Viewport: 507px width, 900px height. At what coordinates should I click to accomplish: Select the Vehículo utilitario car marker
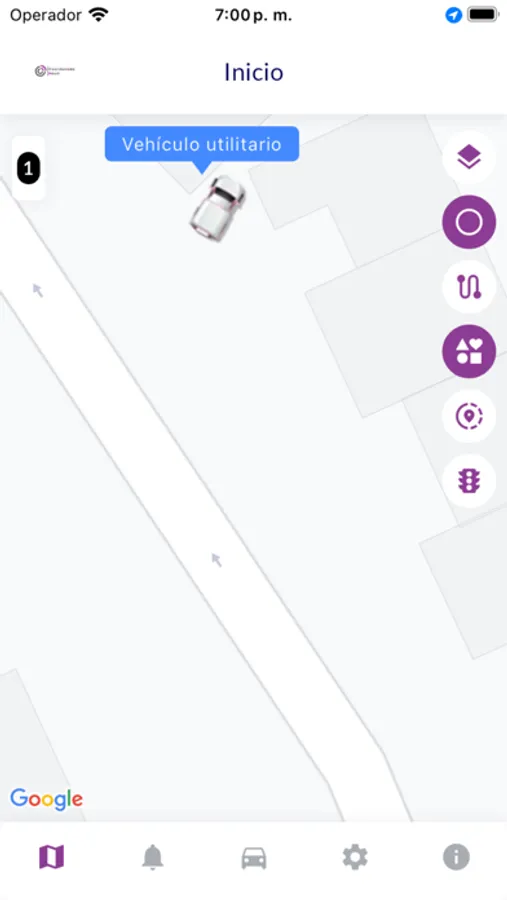coord(218,208)
